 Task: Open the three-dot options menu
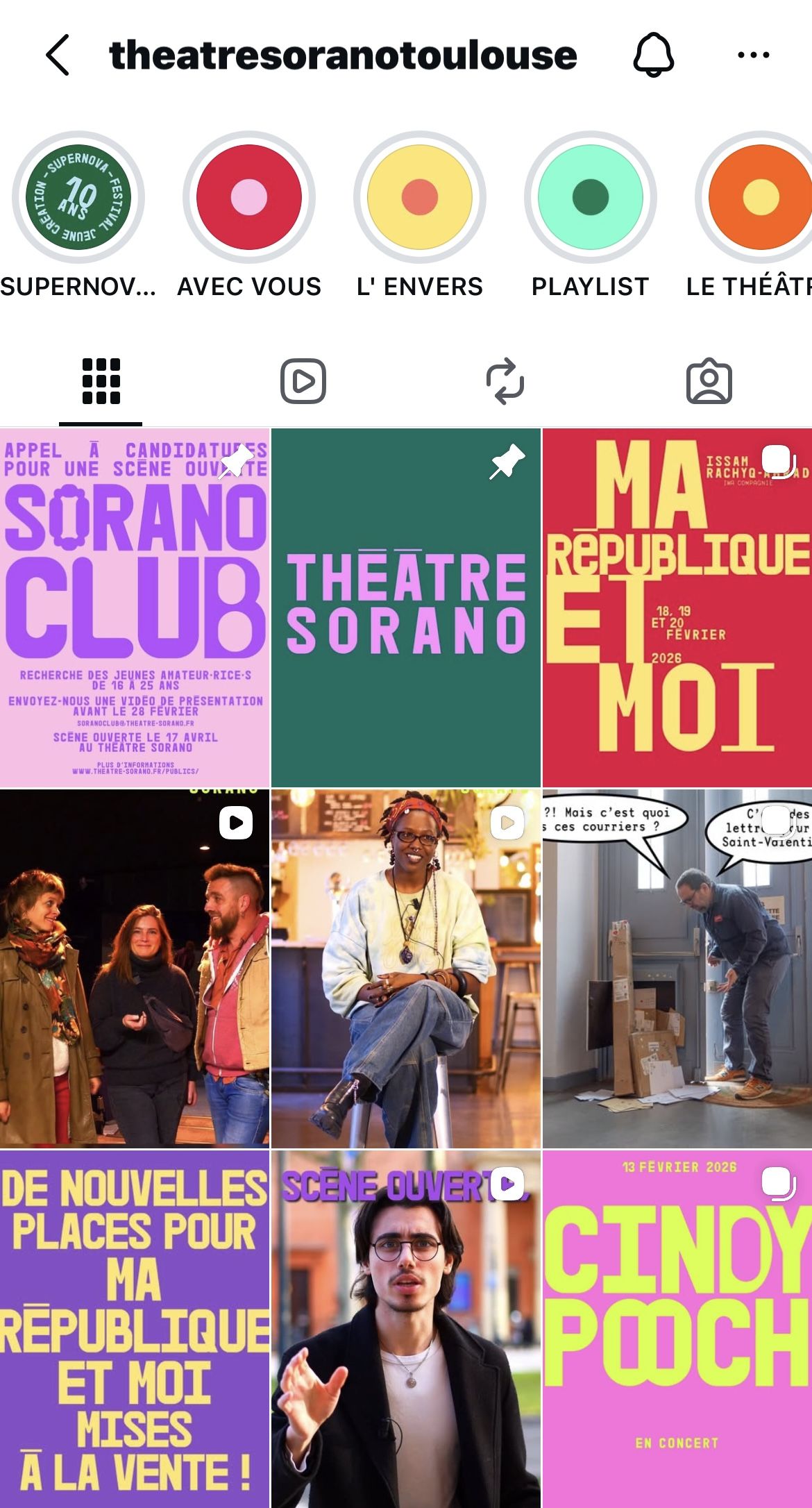click(752, 55)
